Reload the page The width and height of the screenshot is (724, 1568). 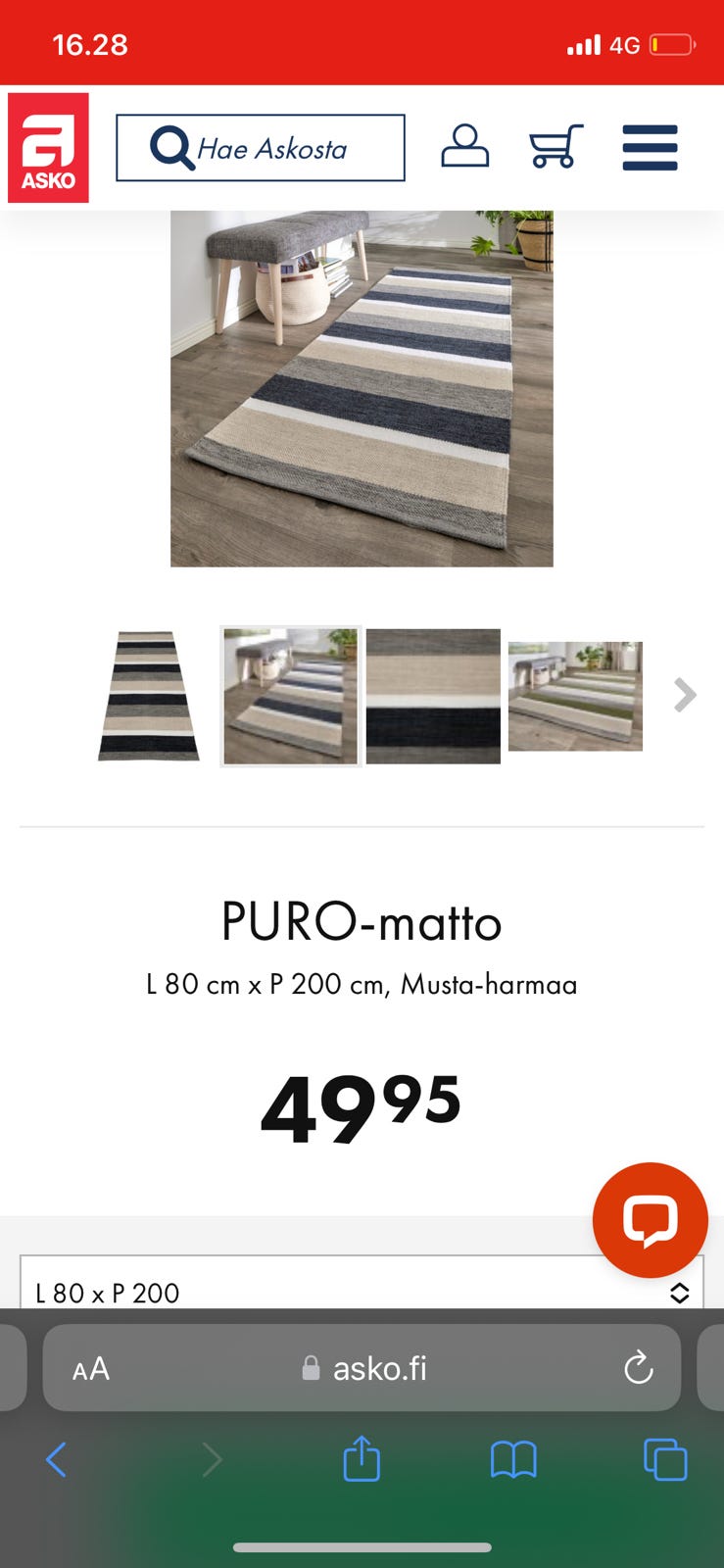638,1368
